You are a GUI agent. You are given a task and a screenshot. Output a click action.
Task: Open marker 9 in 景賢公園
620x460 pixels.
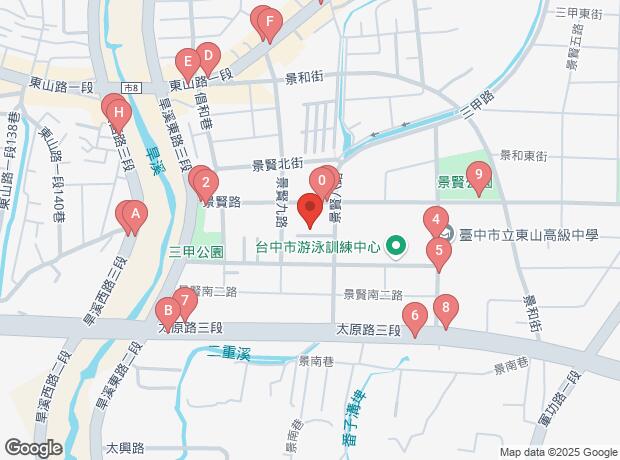(x=479, y=177)
